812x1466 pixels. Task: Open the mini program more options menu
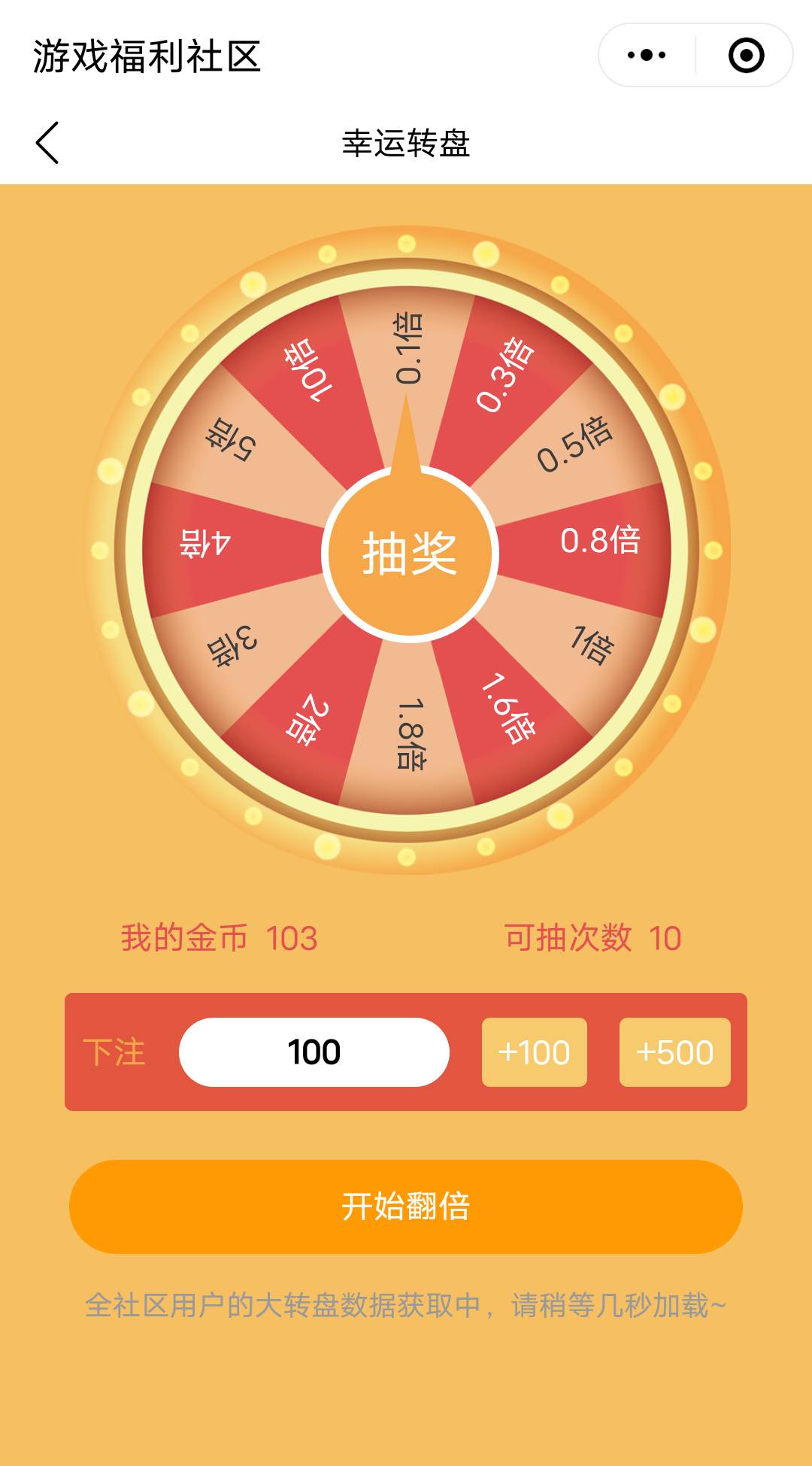point(647,55)
